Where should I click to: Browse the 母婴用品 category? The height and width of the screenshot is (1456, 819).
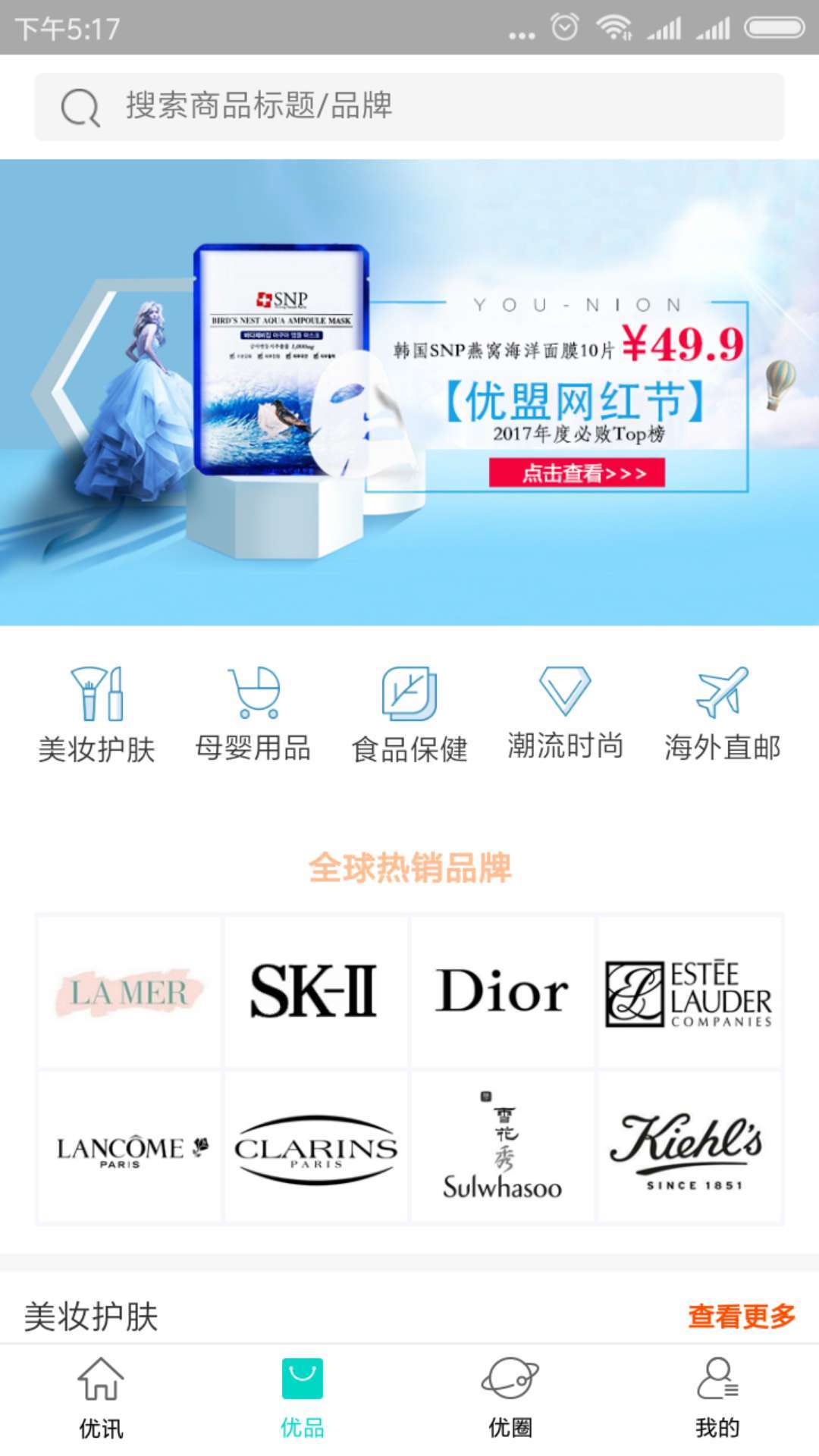253,714
